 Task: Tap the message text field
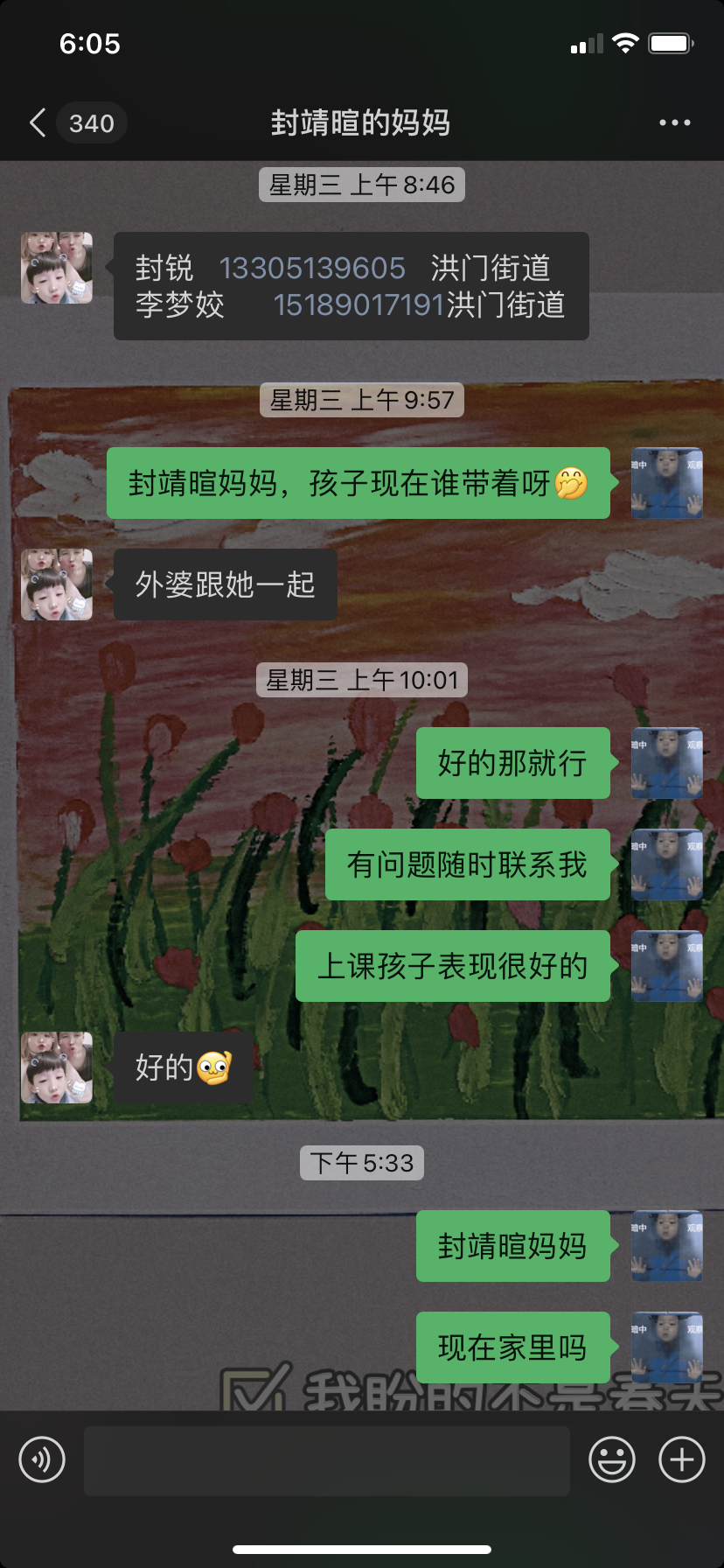326,1459
